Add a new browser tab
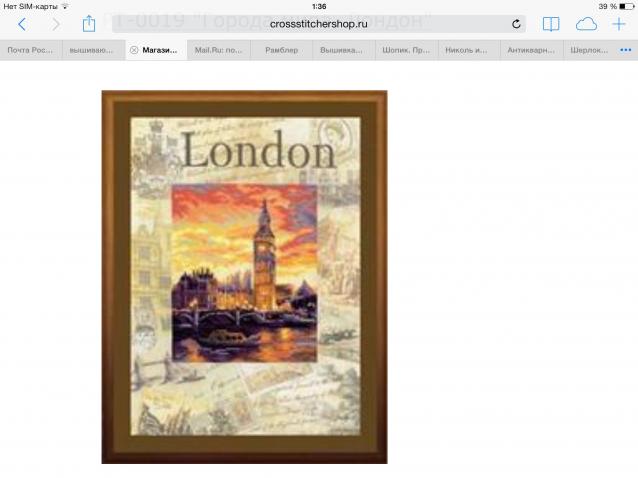 click(x=619, y=24)
